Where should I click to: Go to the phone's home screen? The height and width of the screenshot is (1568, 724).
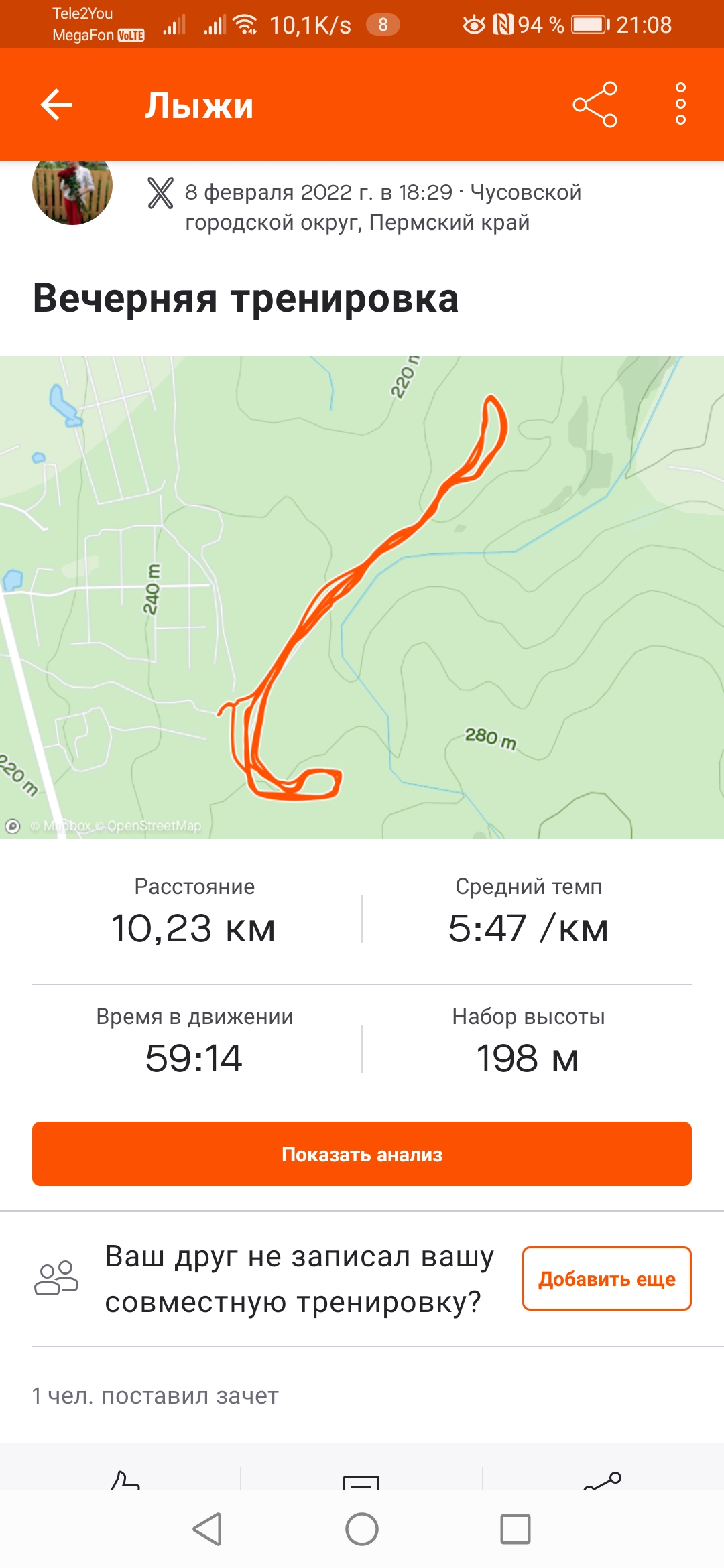(x=362, y=1529)
